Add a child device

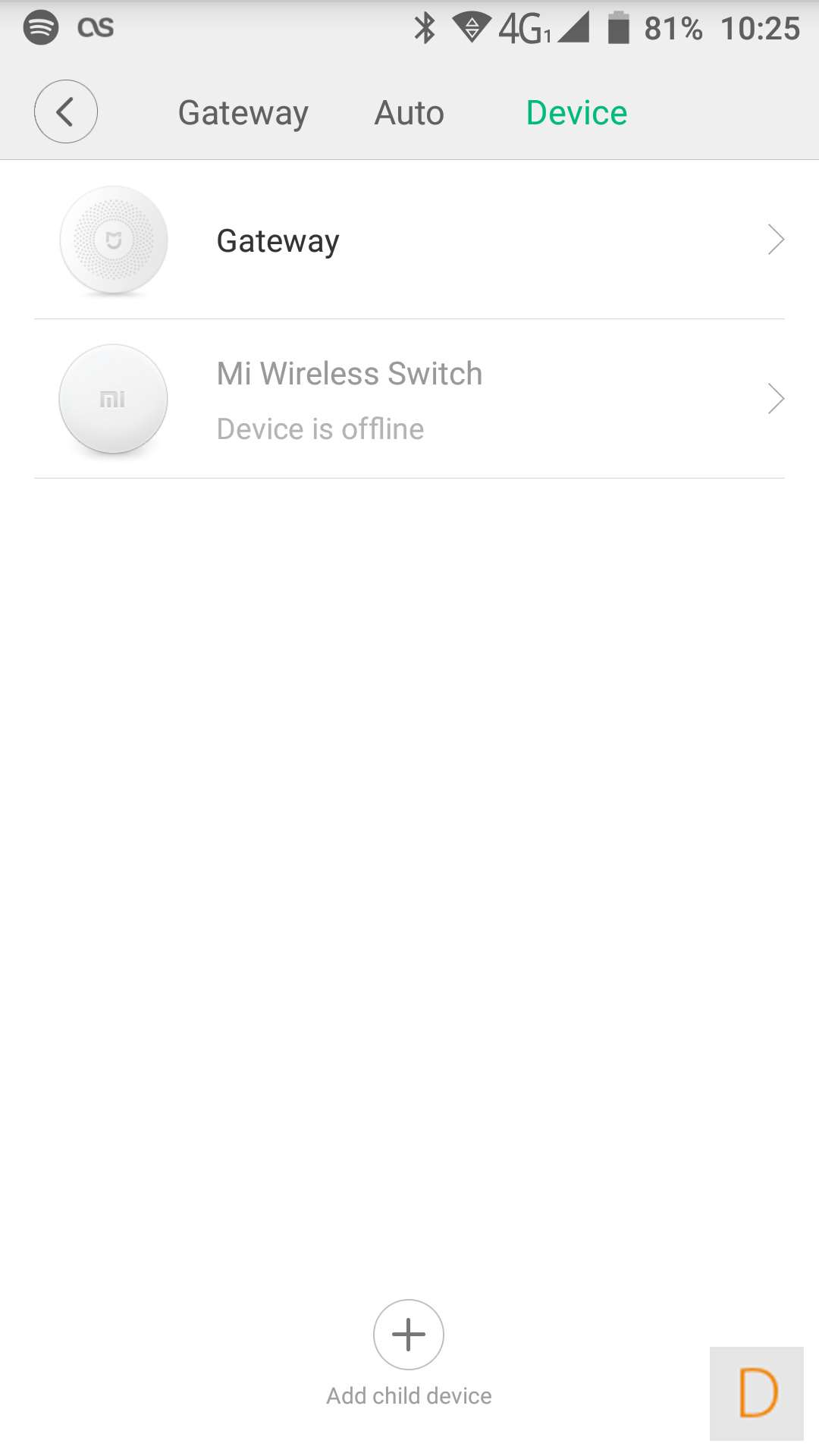point(409,1335)
